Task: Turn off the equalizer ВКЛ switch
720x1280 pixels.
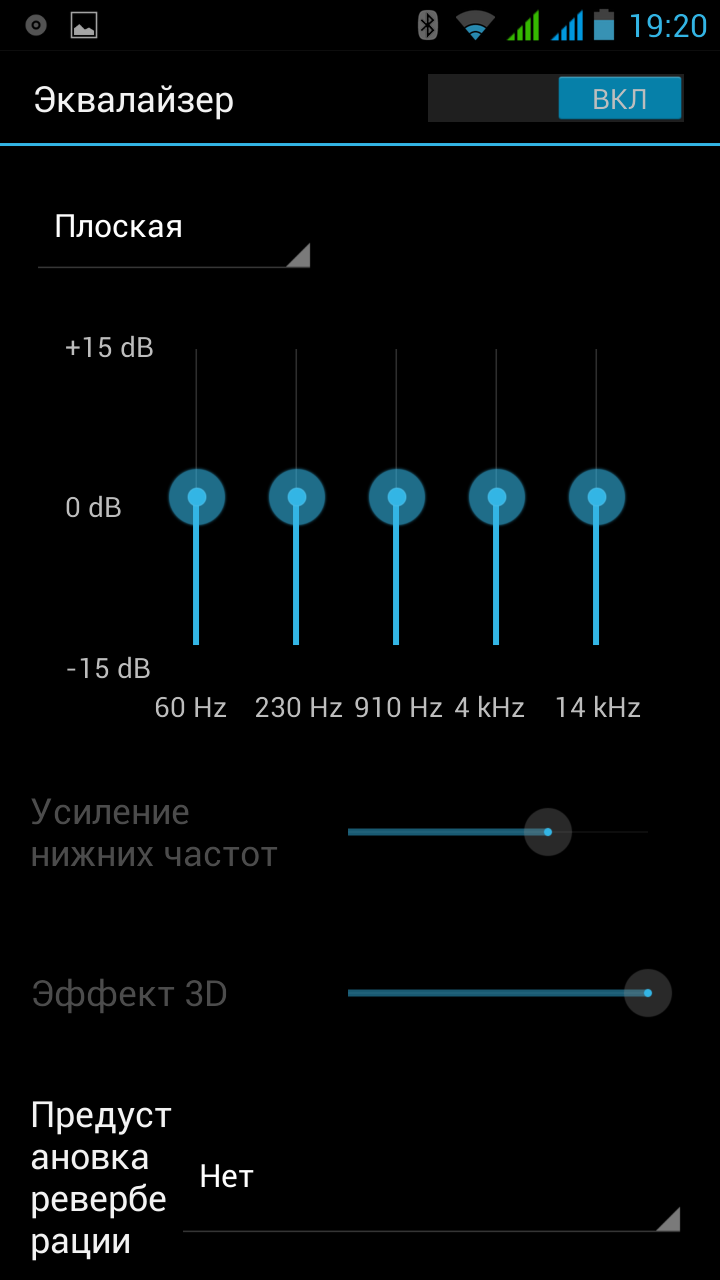Action: click(556, 100)
